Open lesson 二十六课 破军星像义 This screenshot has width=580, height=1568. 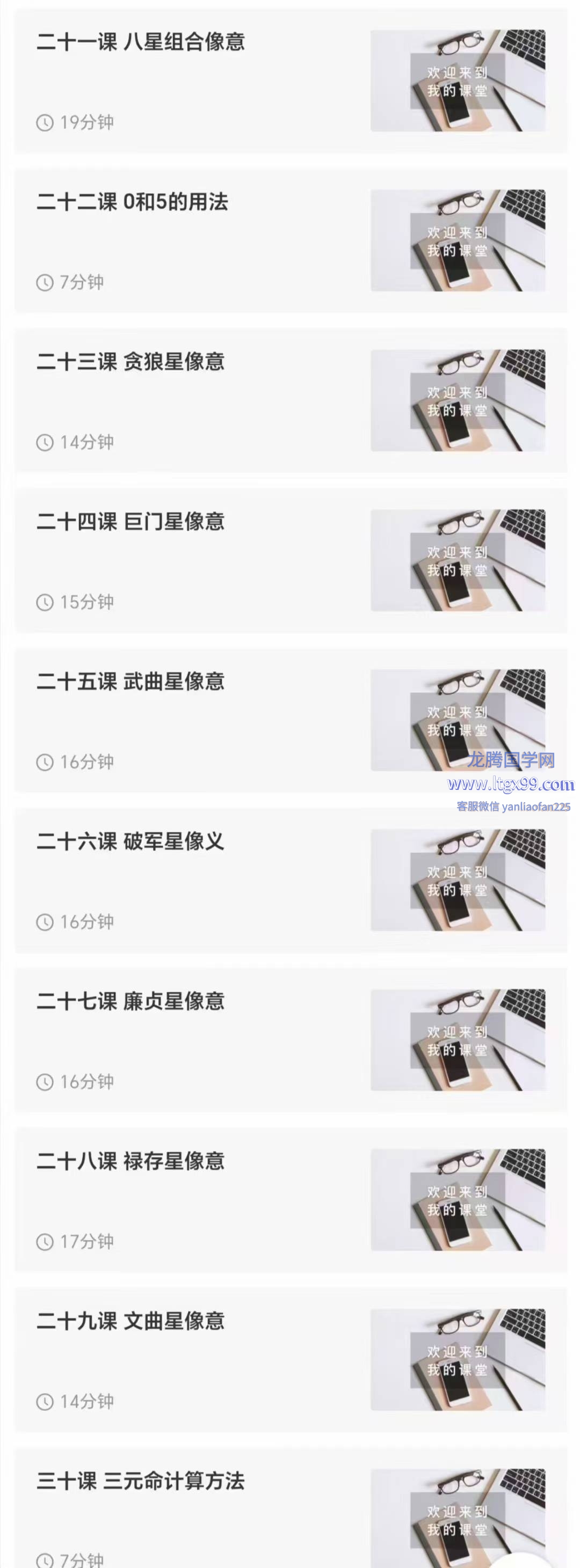(130, 842)
